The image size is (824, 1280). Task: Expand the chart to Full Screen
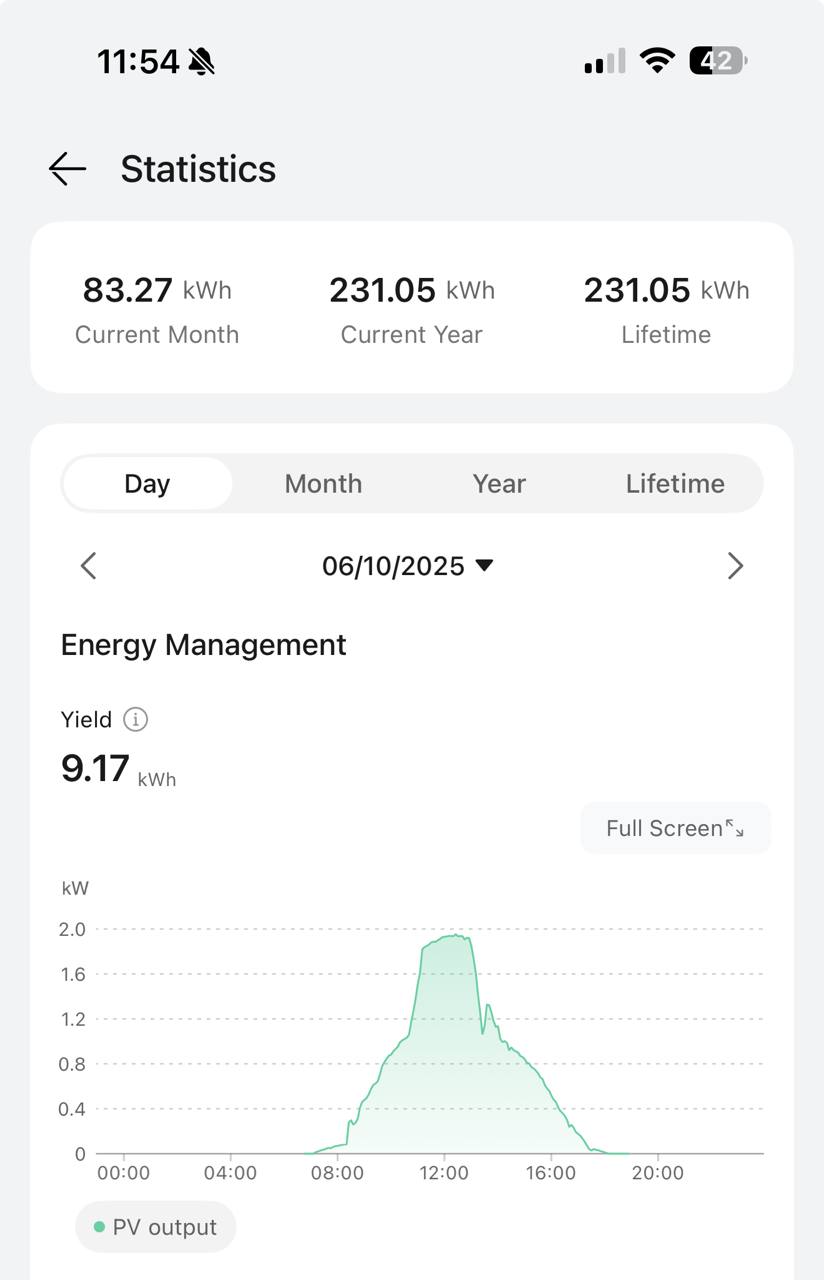[675, 828]
